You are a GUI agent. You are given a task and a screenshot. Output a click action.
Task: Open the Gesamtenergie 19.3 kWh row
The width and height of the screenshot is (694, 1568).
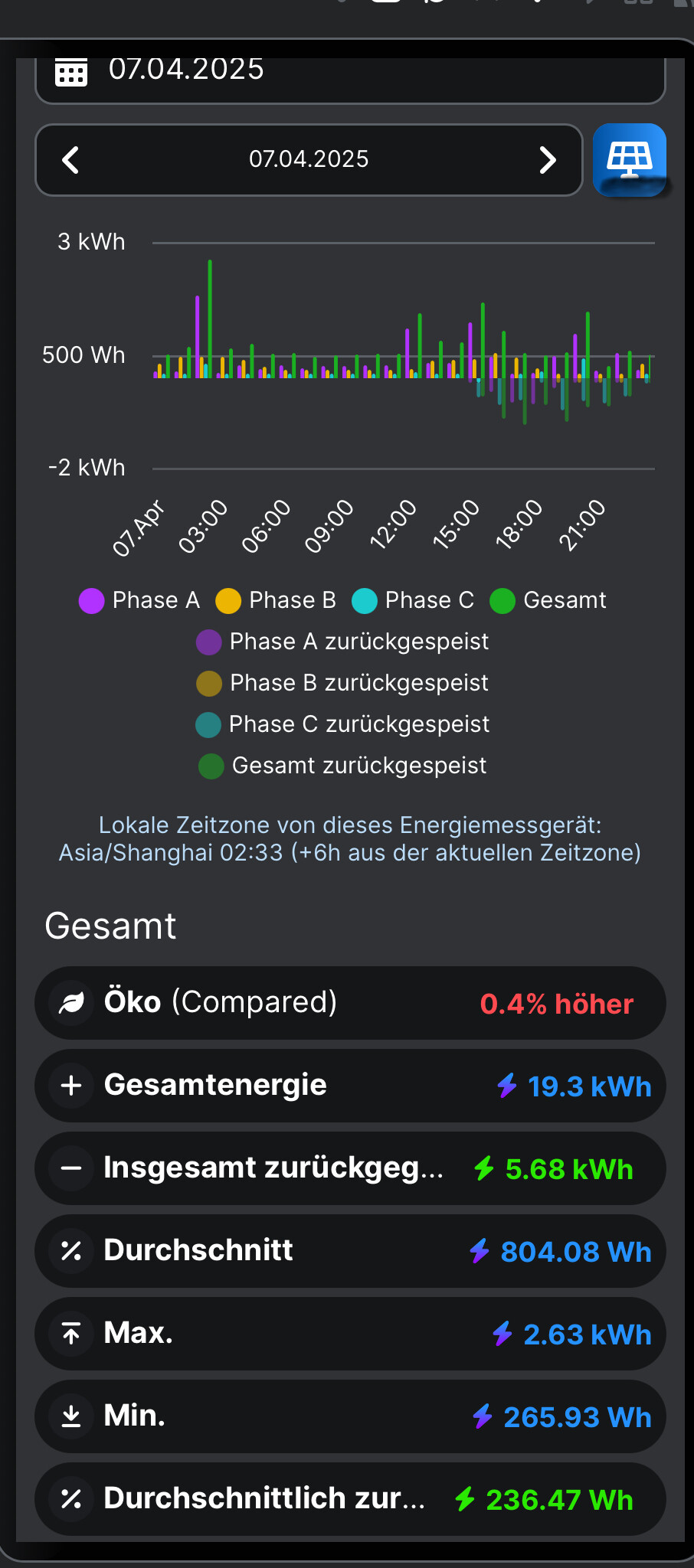pyautogui.click(x=350, y=1086)
